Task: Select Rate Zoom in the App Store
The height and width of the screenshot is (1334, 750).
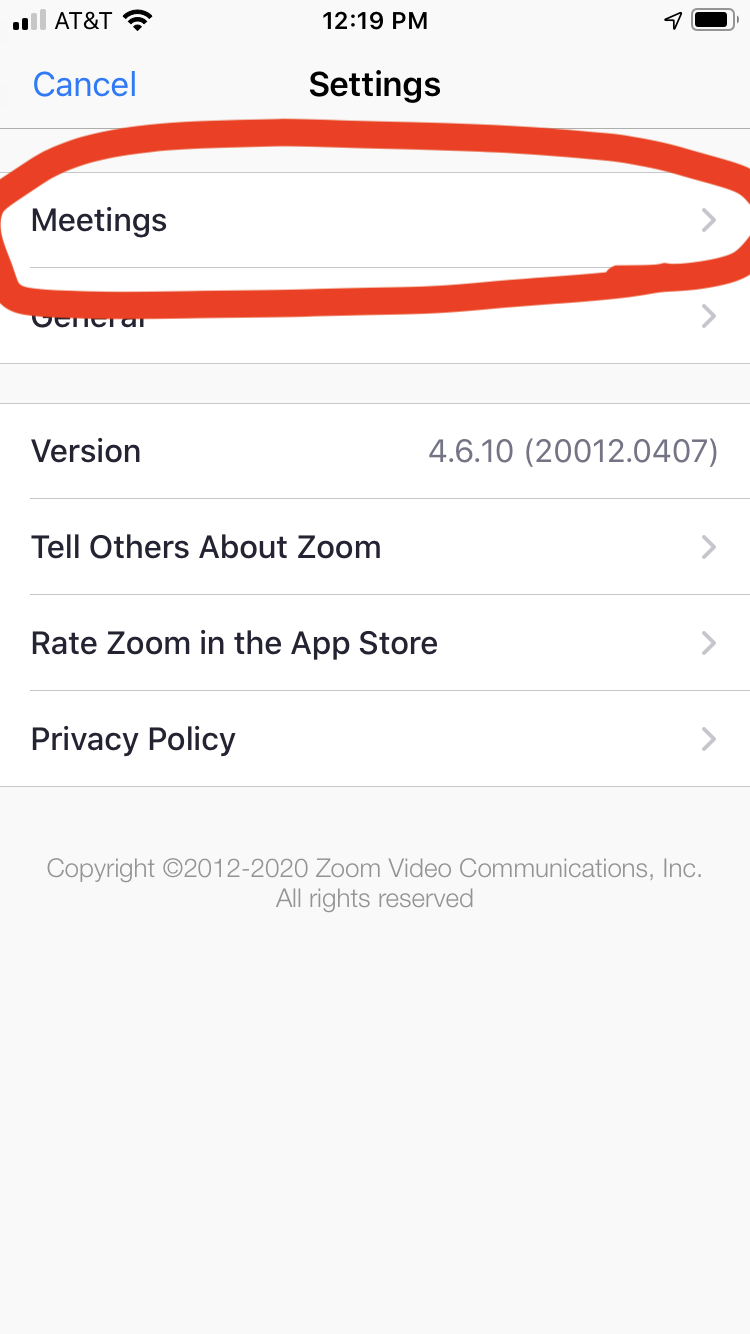Action: coord(375,643)
